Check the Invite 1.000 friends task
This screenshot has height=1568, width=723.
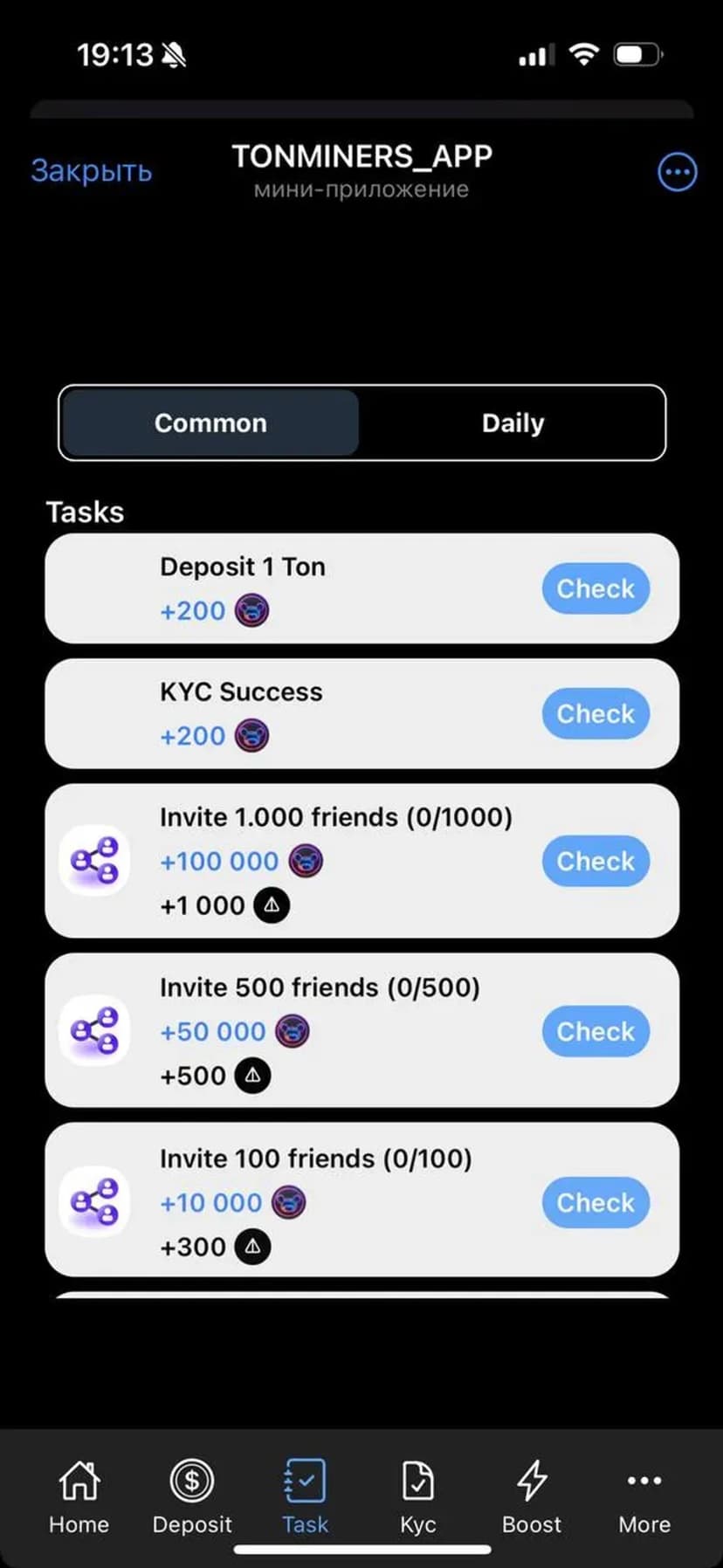coord(596,861)
